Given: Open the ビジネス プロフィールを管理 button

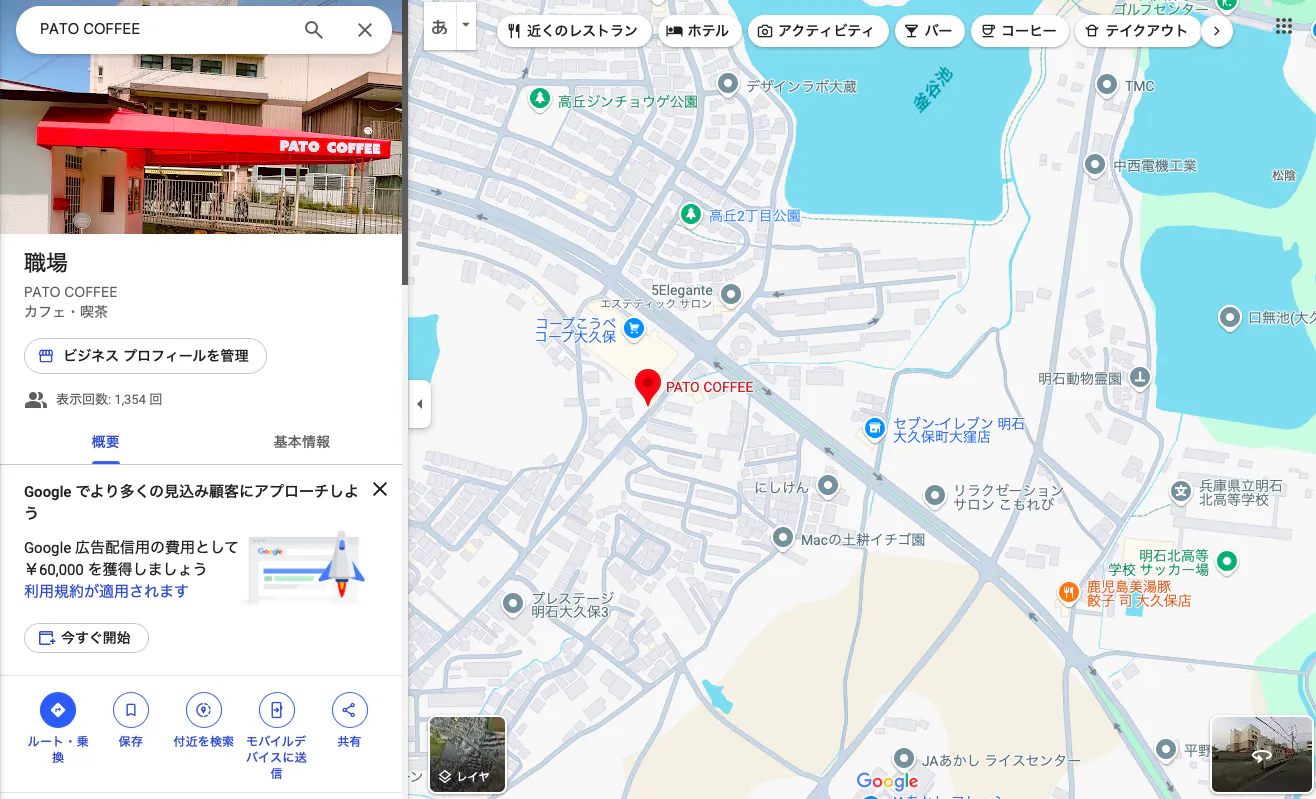Looking at the screenshot, I should 145,356.
